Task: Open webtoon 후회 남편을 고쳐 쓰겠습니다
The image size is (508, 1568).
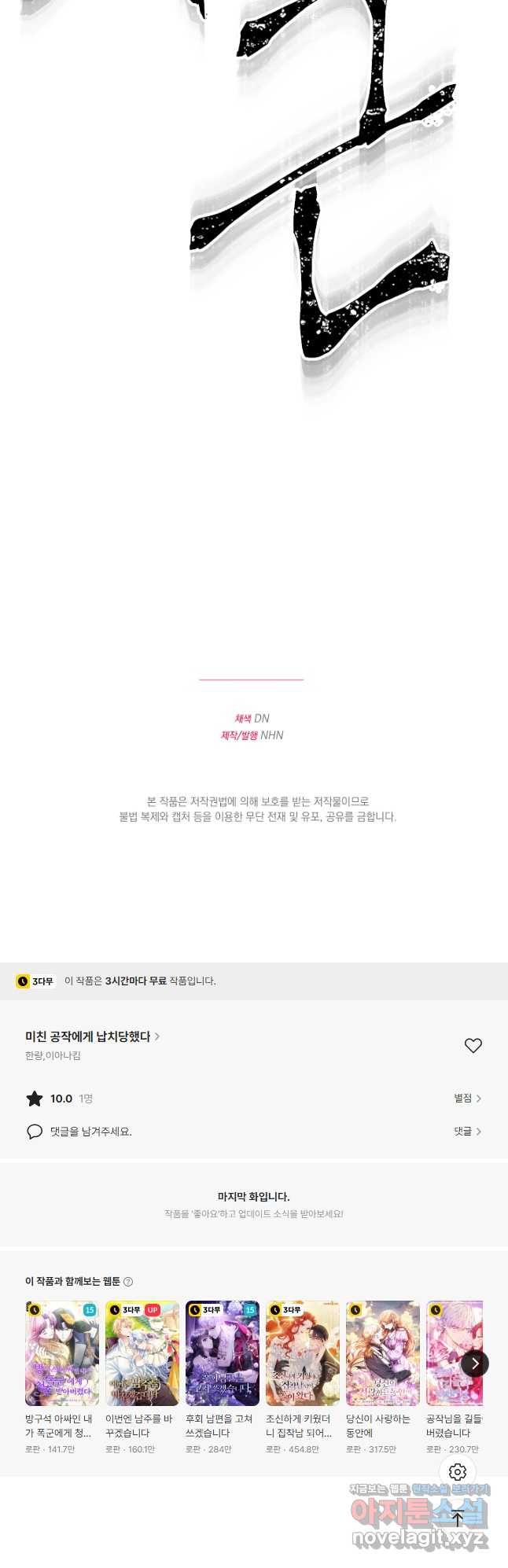Action: [223, 1353]
